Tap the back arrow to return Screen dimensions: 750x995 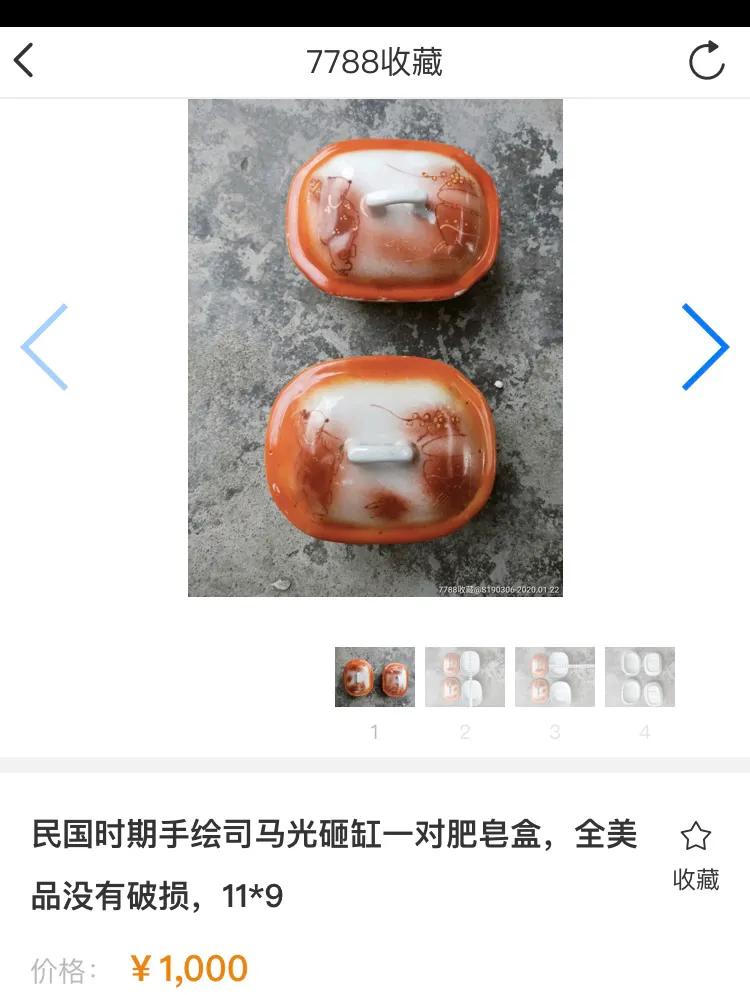coord(24,59)
